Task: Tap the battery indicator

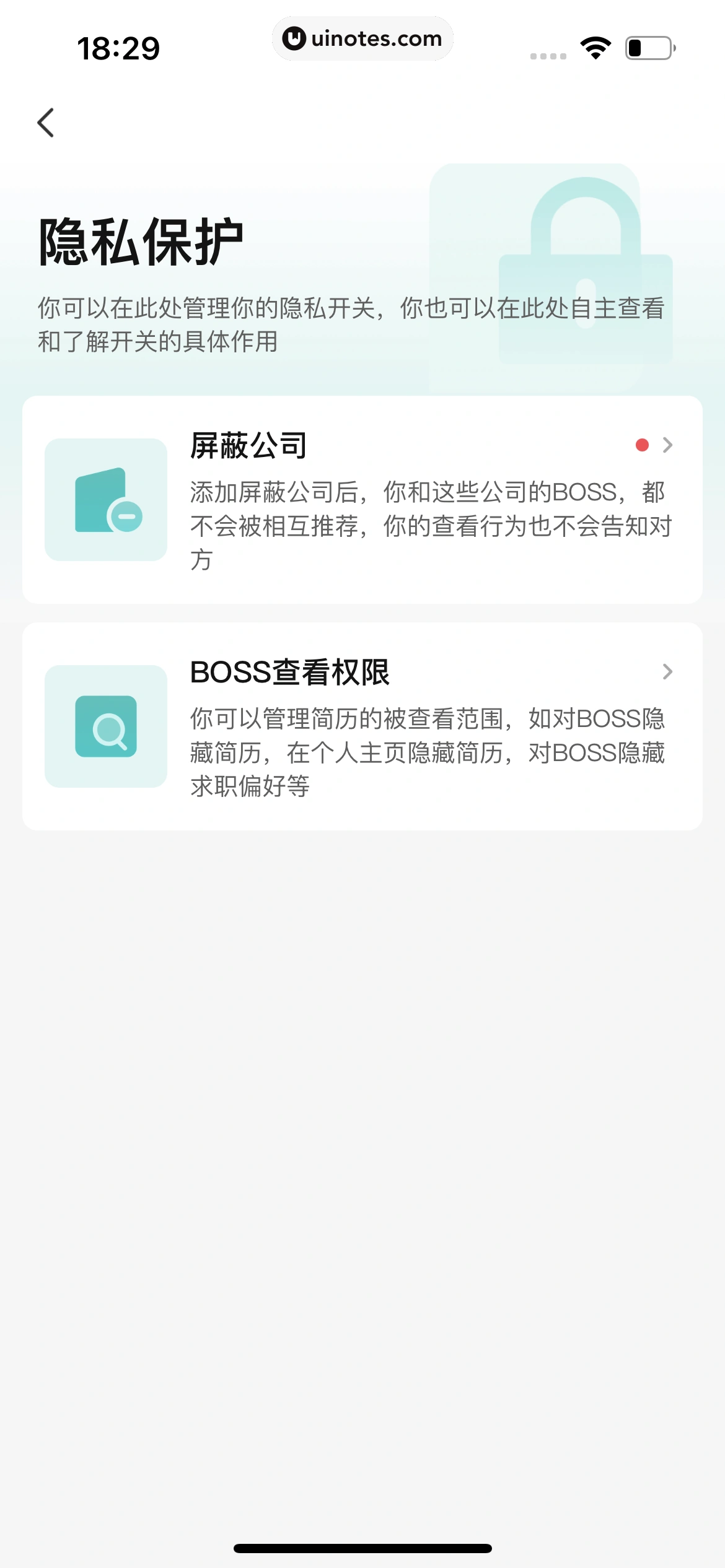Action: point(648,46)
